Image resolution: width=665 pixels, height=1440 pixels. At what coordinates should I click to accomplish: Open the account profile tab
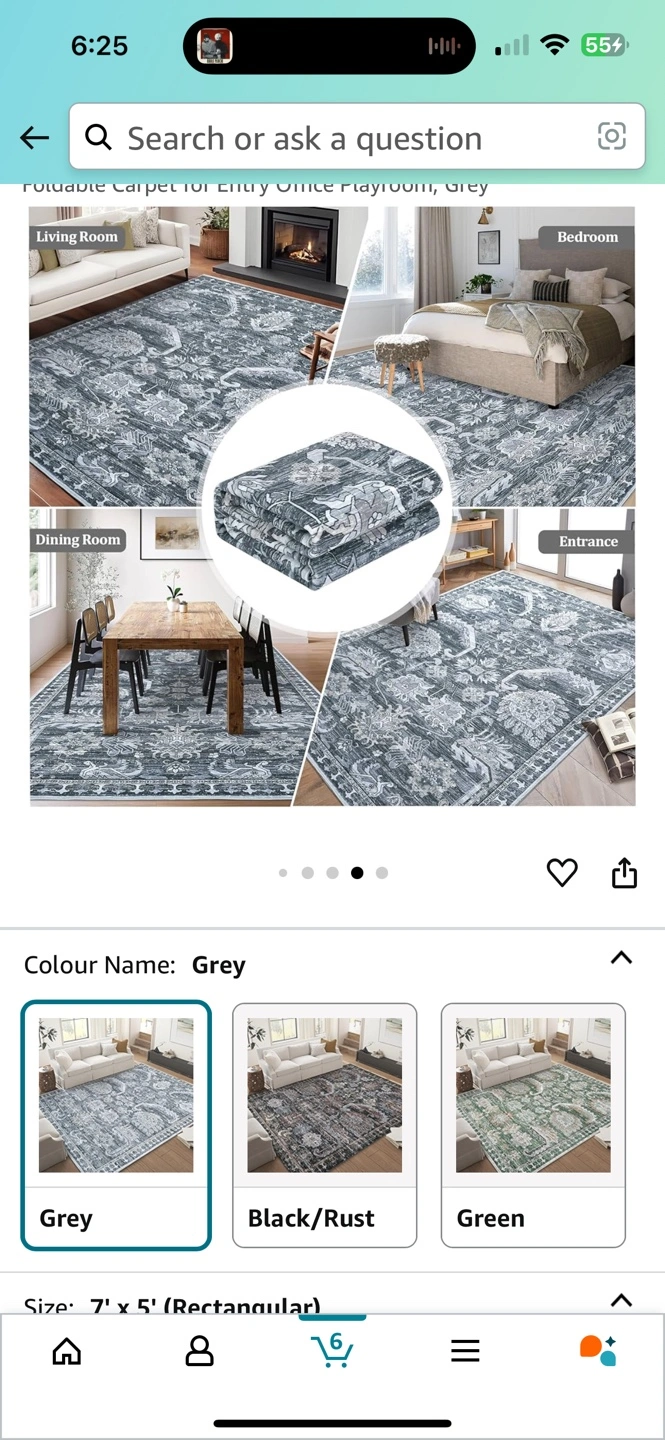200,1351
